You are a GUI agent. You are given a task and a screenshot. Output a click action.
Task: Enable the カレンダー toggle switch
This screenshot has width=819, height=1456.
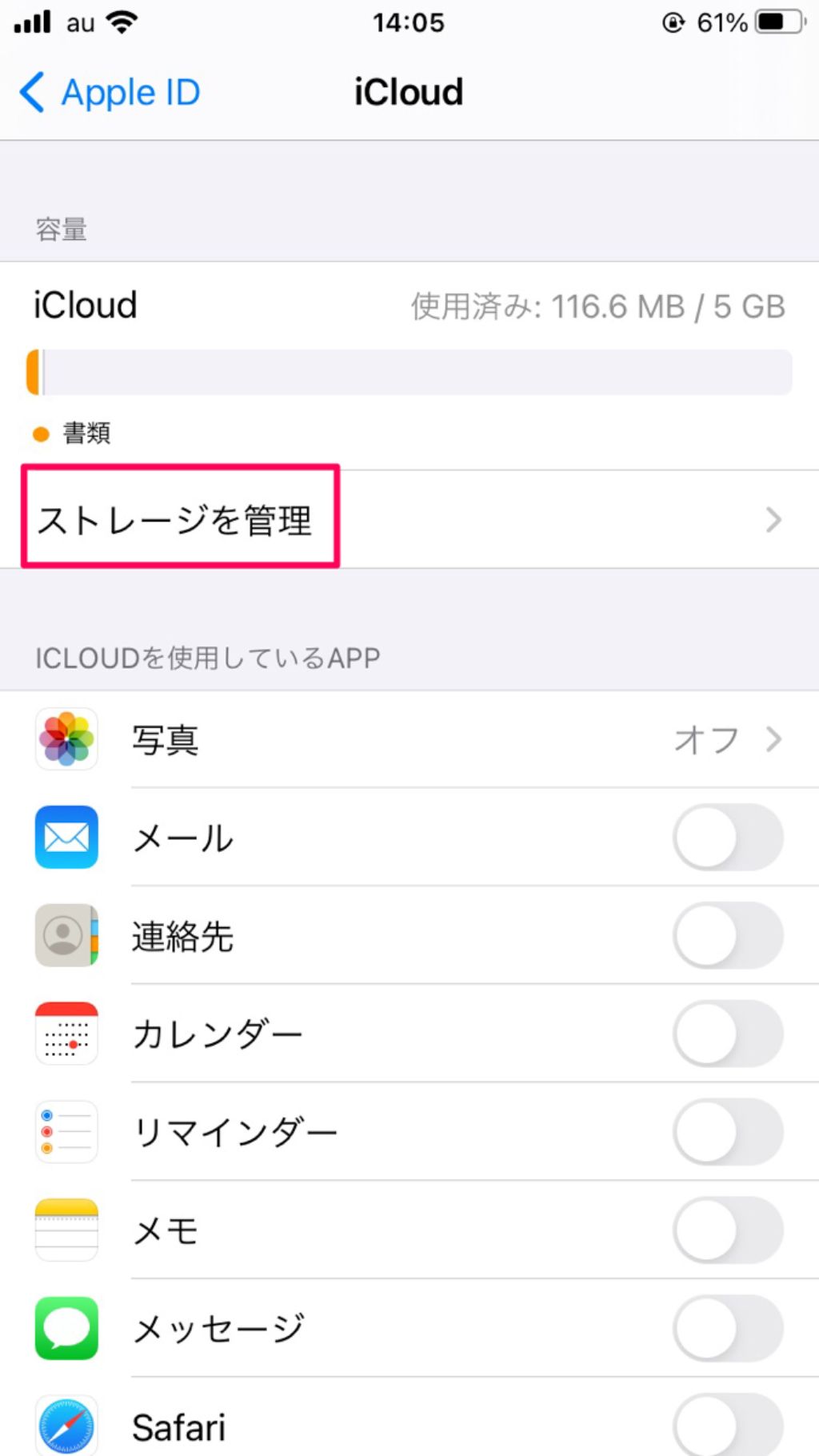coord(727,1034)
